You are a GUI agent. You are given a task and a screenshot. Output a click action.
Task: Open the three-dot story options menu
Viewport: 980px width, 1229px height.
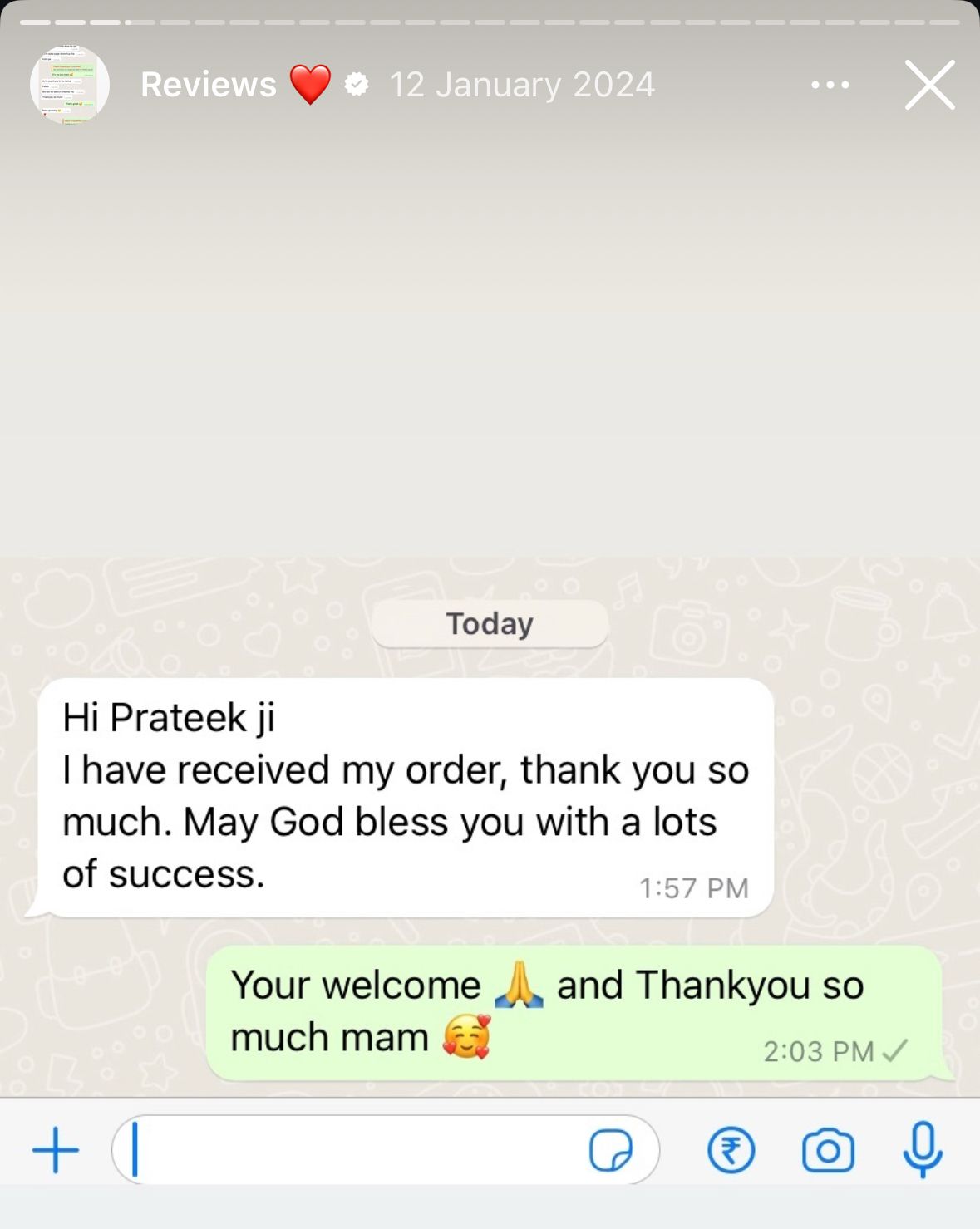point(830,85)
